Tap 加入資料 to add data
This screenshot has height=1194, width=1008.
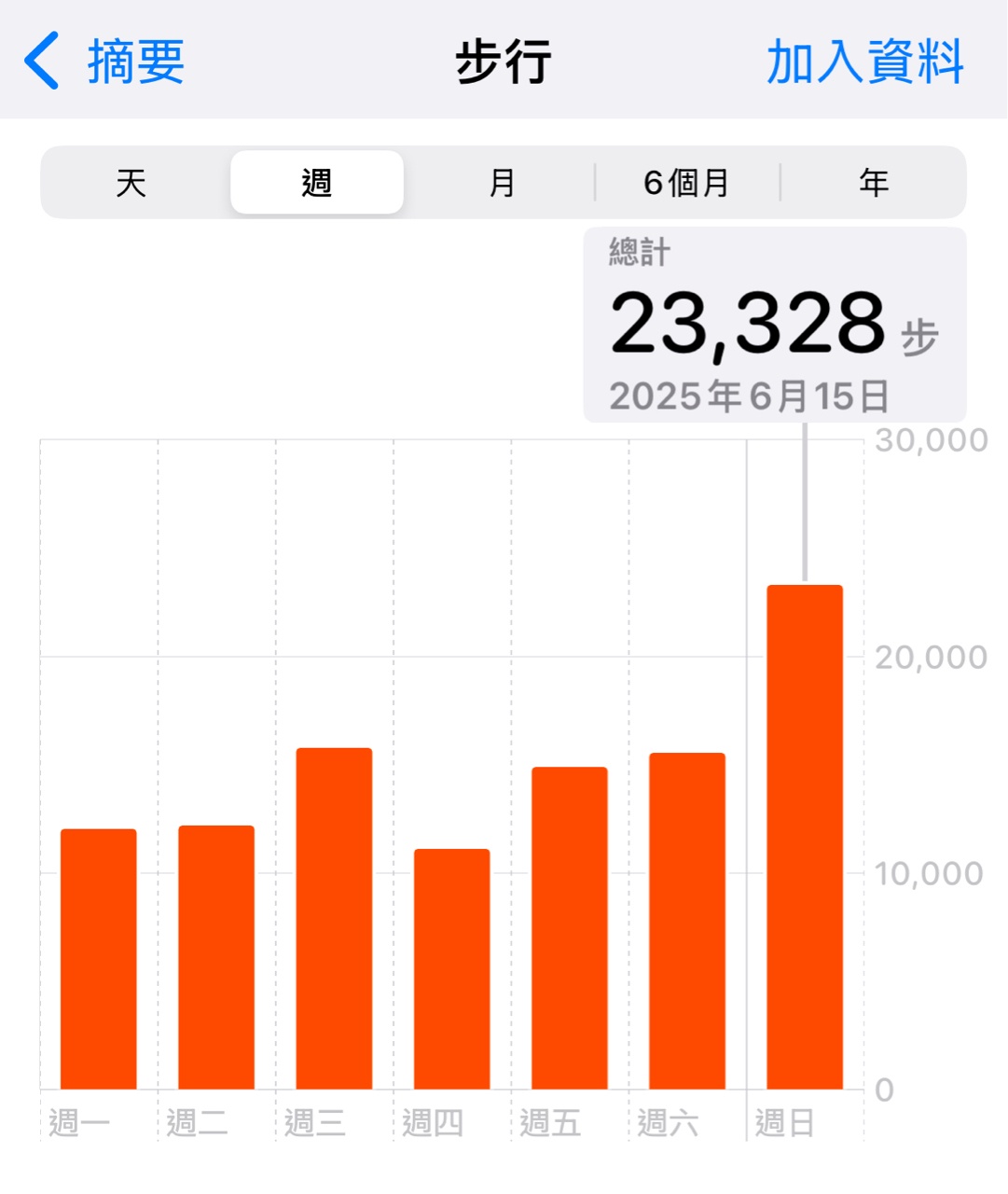(864, 62)
